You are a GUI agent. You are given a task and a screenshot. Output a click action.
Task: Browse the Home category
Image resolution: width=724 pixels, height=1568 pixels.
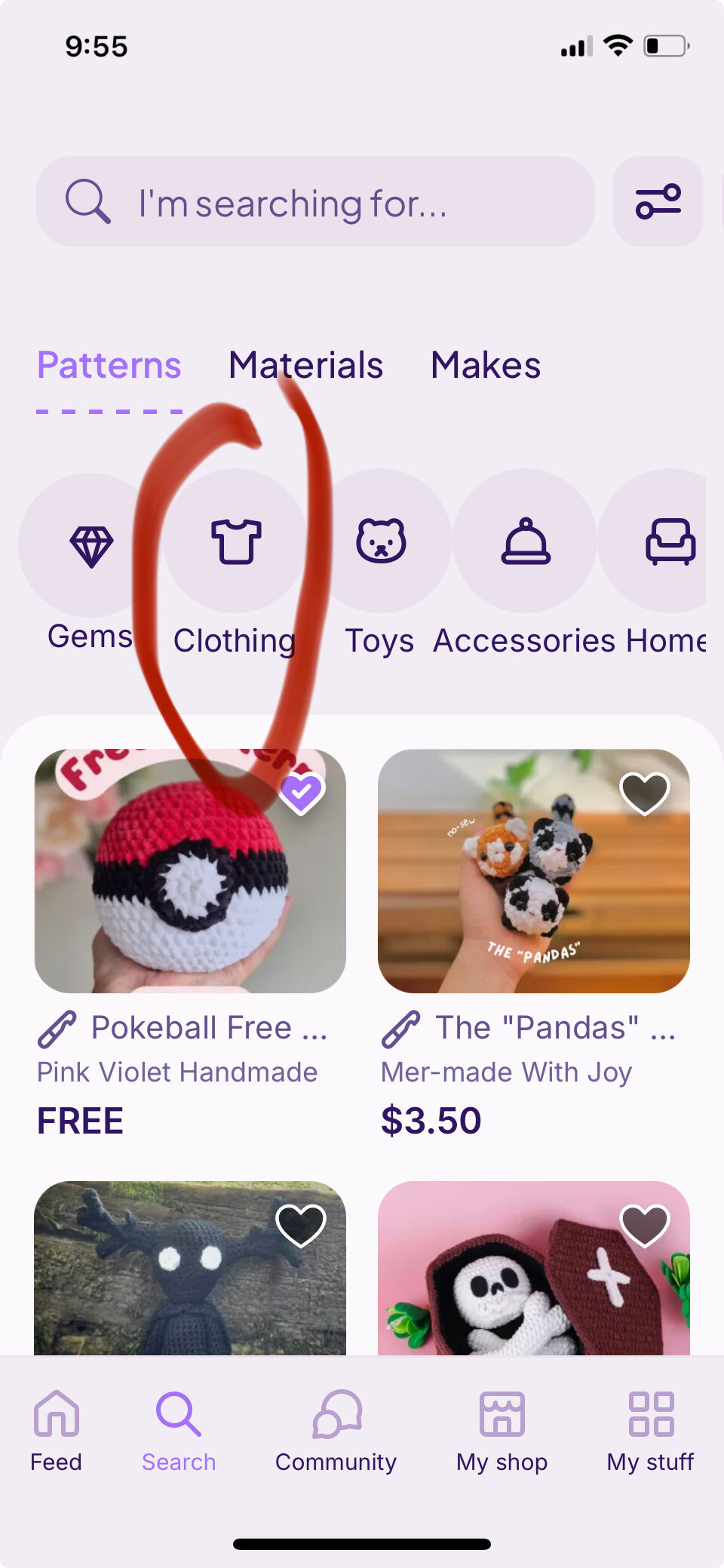pos(670,542)
